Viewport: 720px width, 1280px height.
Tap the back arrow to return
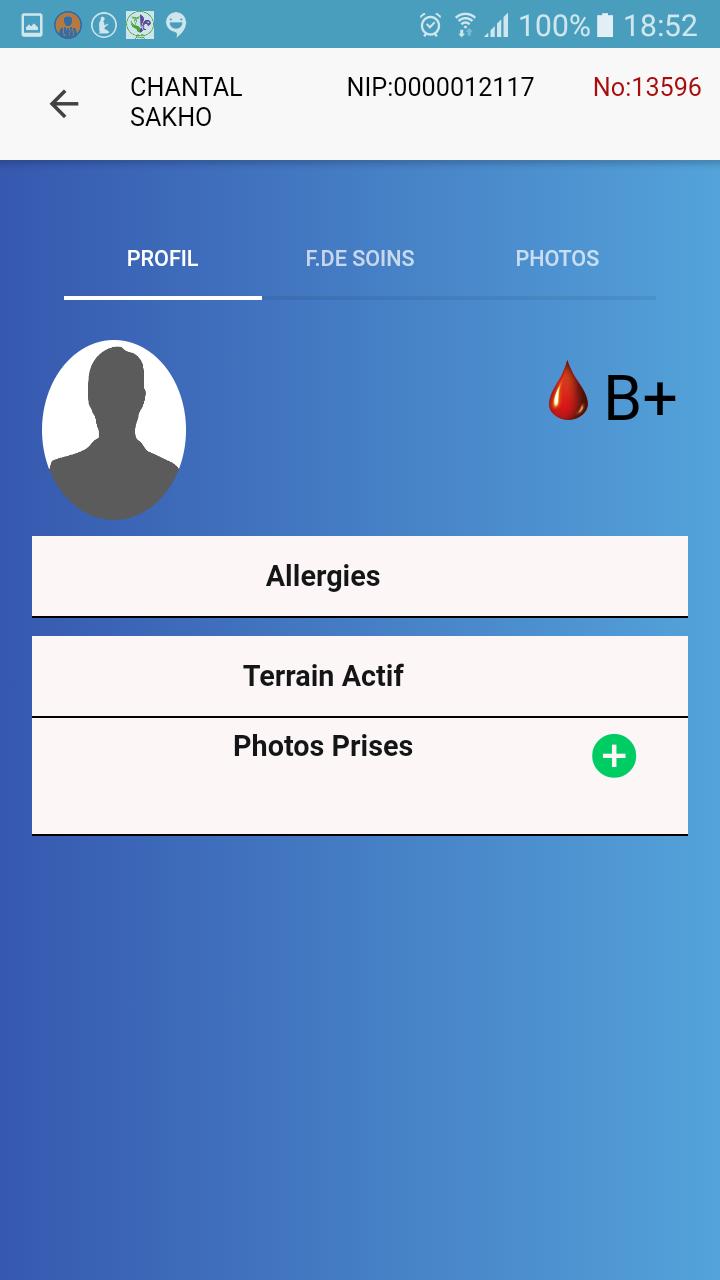(64, 103)
